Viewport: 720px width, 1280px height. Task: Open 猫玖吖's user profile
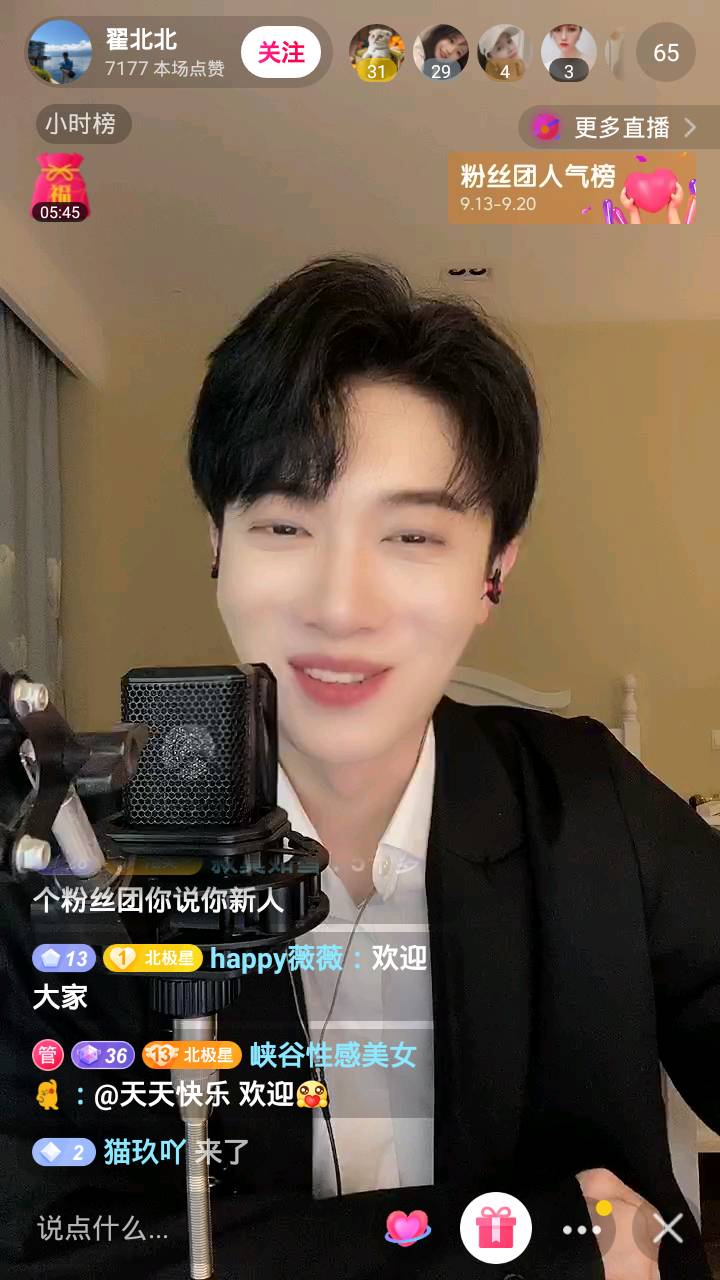click(x=145, y=1152)
